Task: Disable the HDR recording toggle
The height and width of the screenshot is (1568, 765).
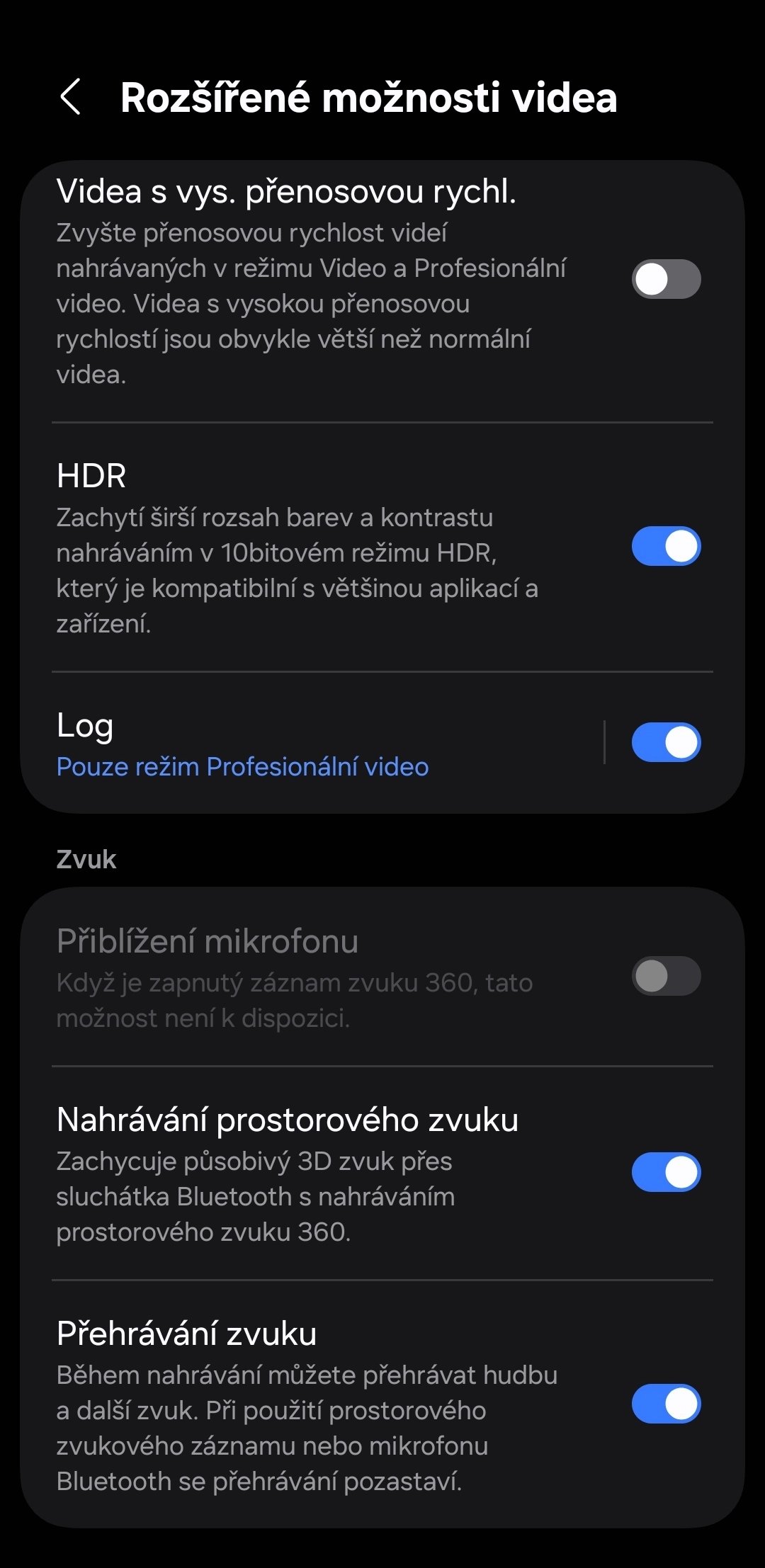Action: point(666,546)
